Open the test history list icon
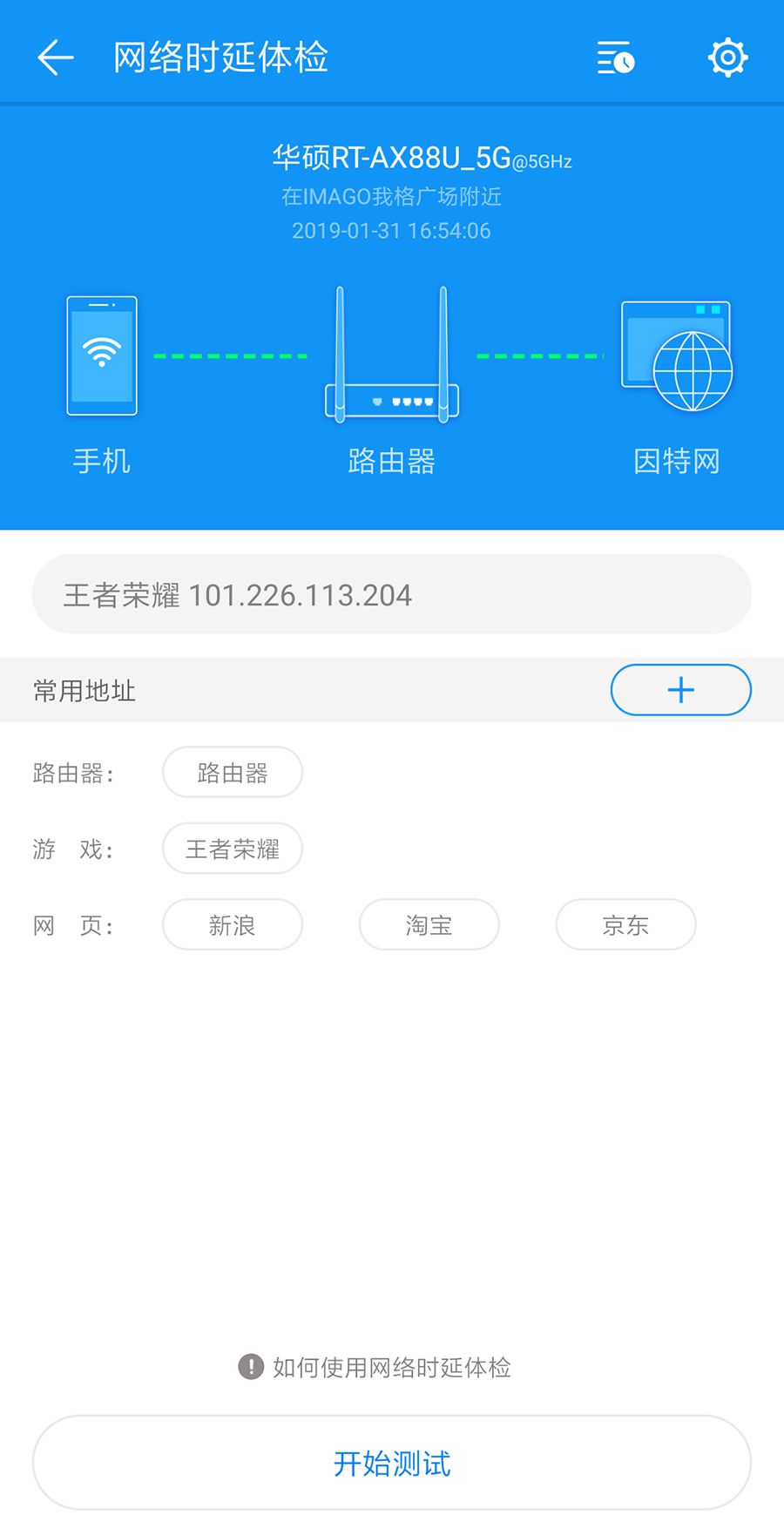784x1522 pixels. coord(615,57)
